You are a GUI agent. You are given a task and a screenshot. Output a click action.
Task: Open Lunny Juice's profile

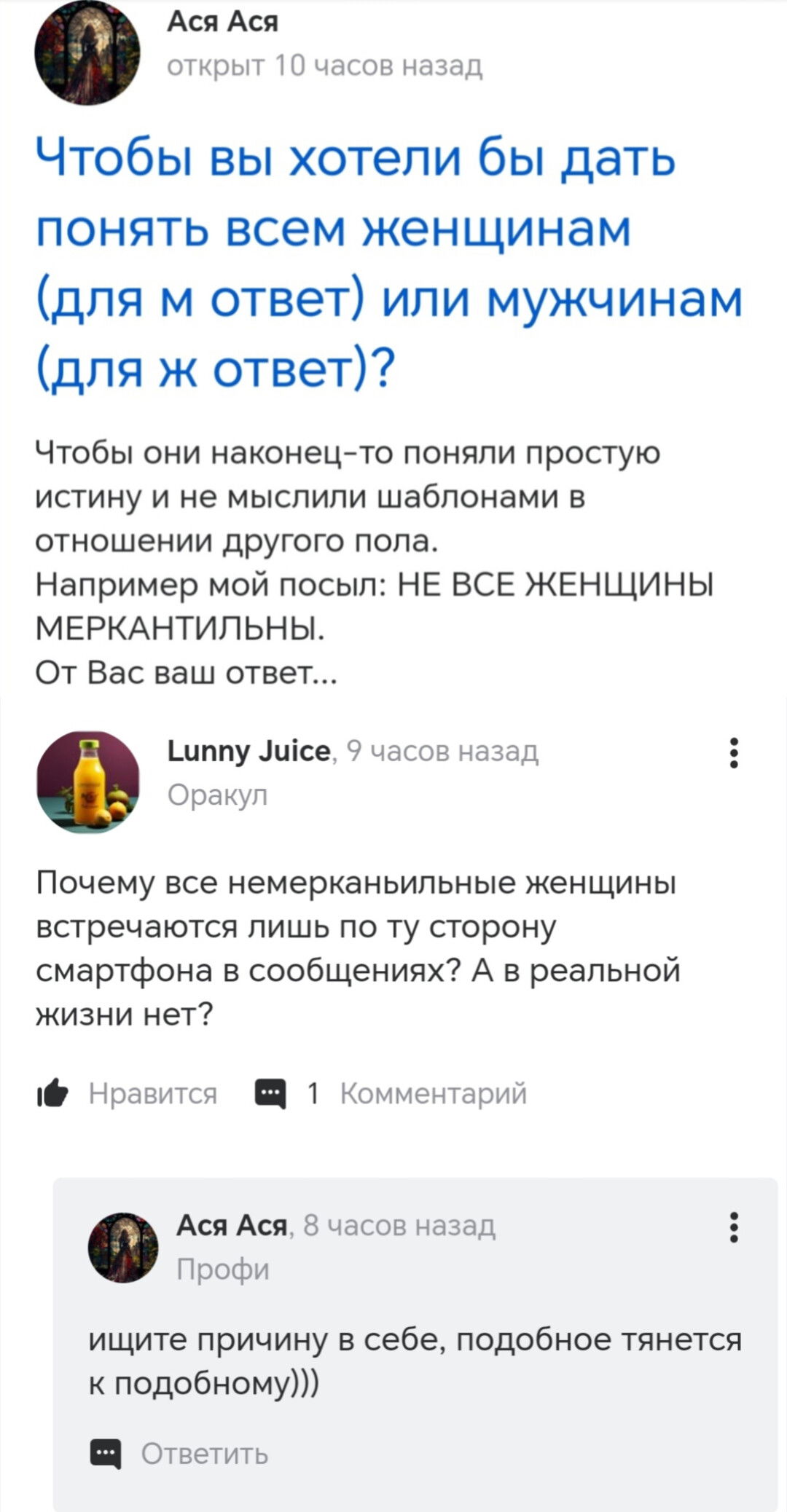(248, 751)
